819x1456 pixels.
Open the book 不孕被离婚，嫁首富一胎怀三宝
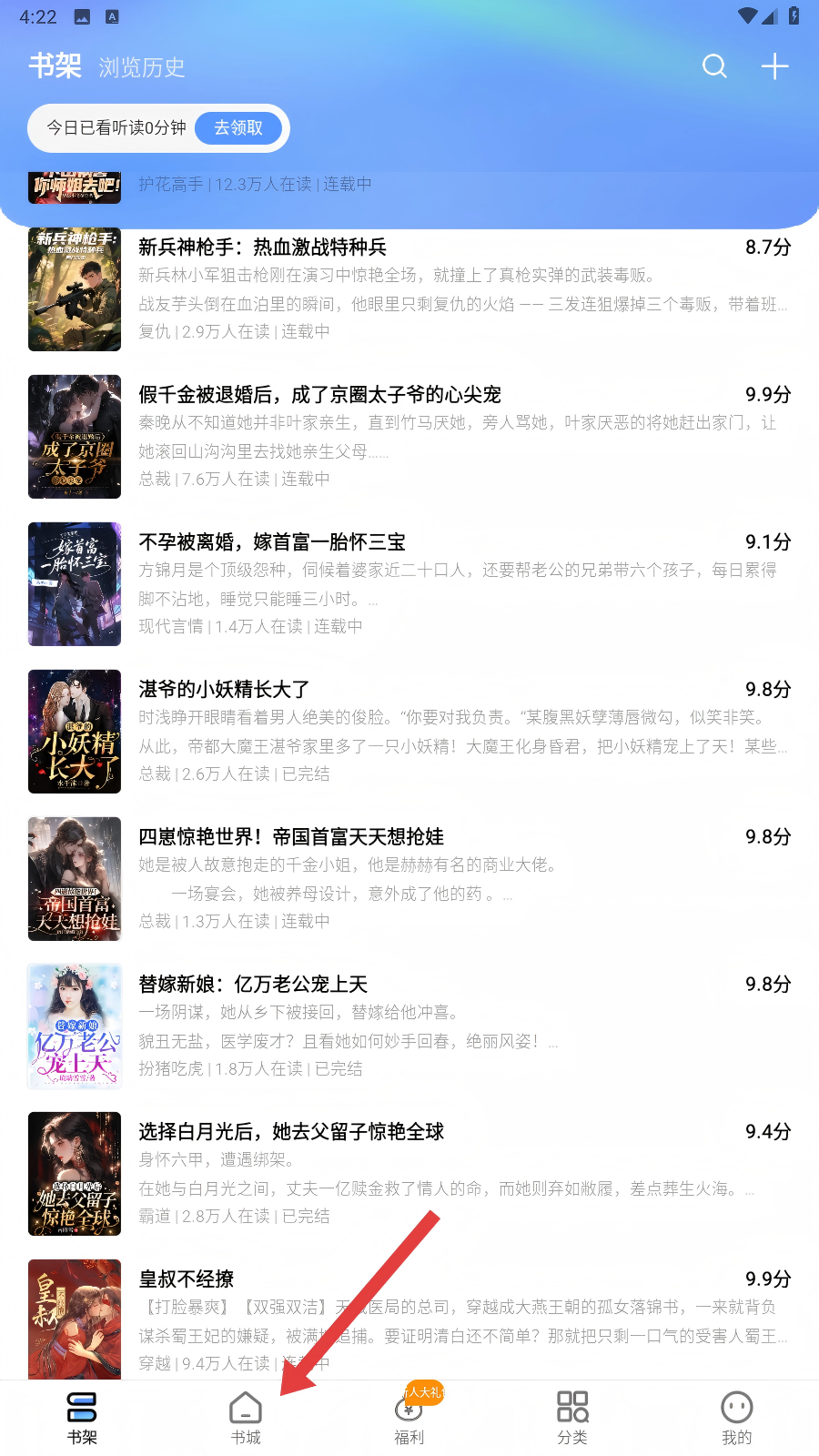tap(271, 542)
